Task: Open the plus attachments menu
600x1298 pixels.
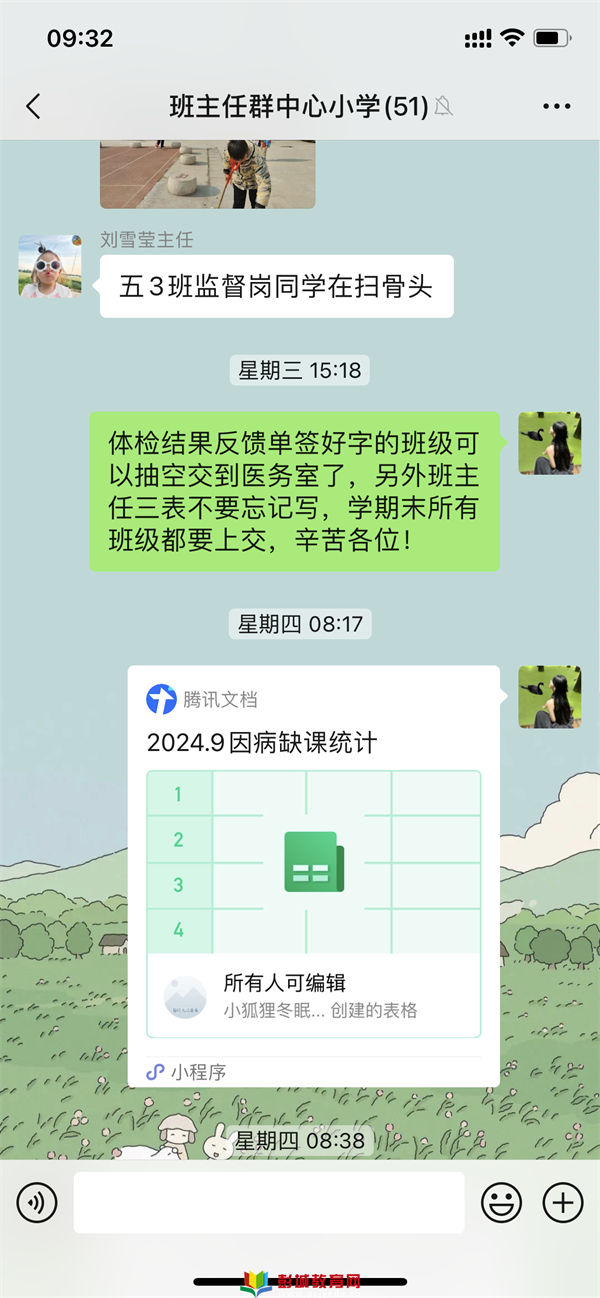Action: (x=563, y=1203)
